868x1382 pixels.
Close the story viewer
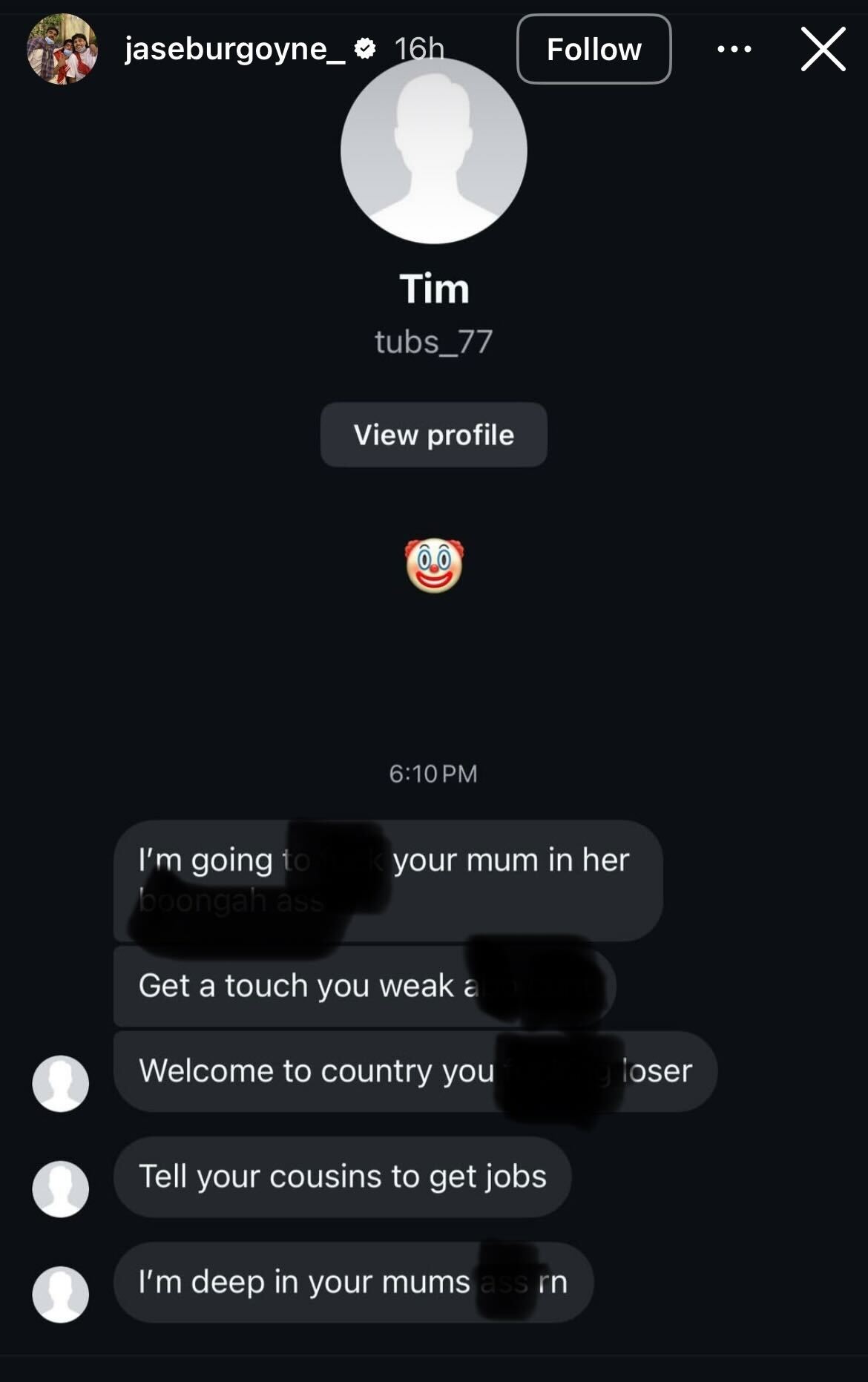(823, 49)
